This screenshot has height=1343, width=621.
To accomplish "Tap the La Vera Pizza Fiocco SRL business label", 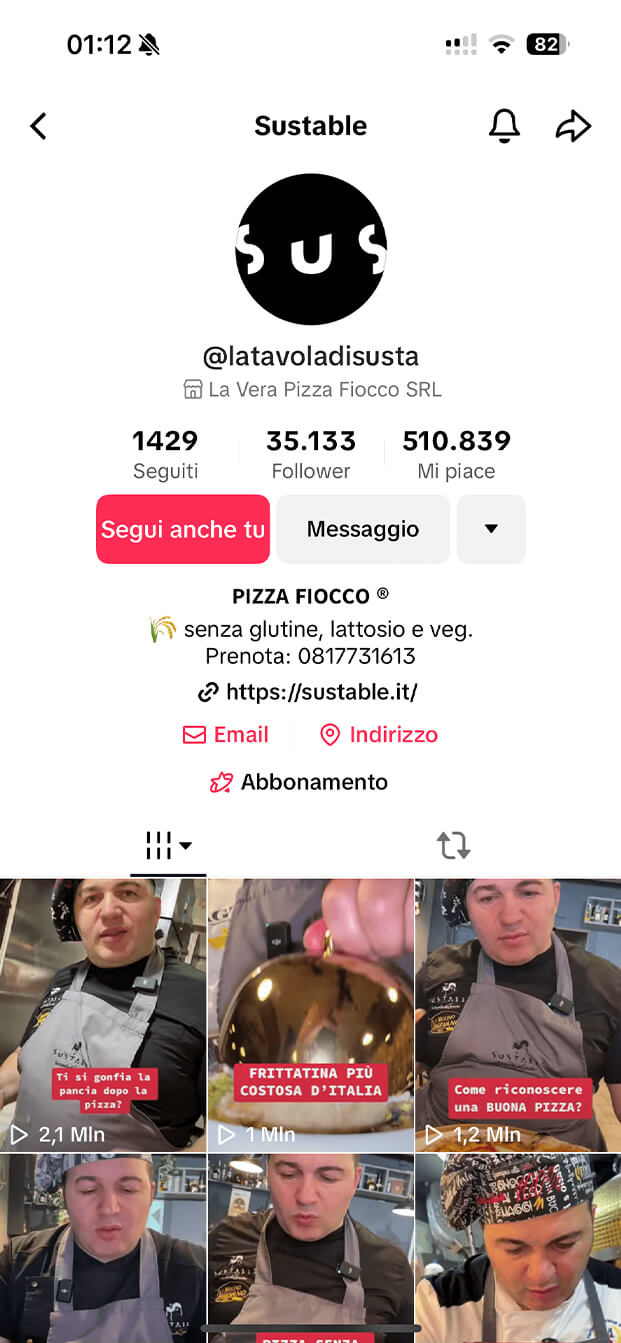I will (x=312, y=390).
